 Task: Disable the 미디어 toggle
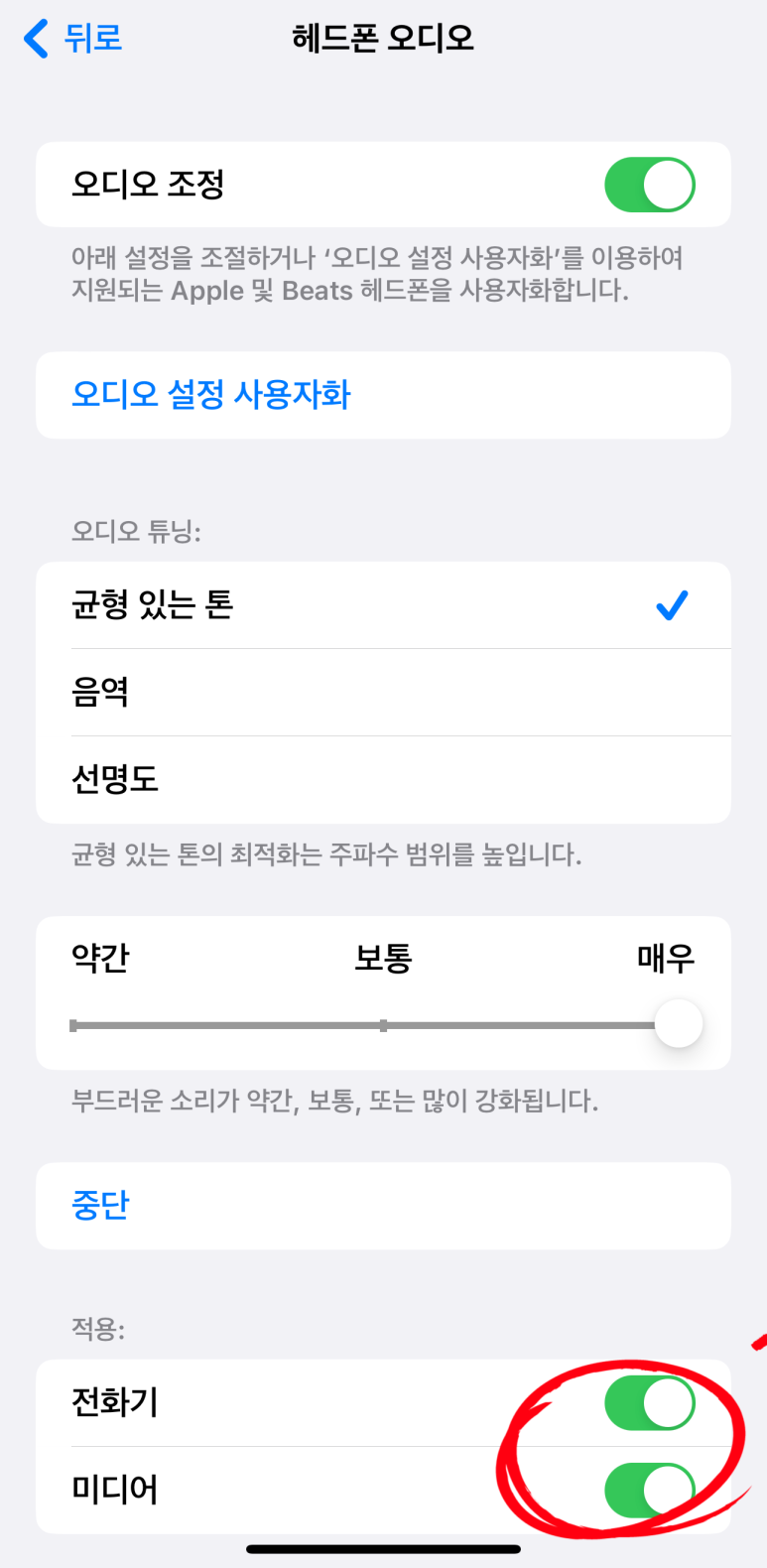coord(650,1491)
